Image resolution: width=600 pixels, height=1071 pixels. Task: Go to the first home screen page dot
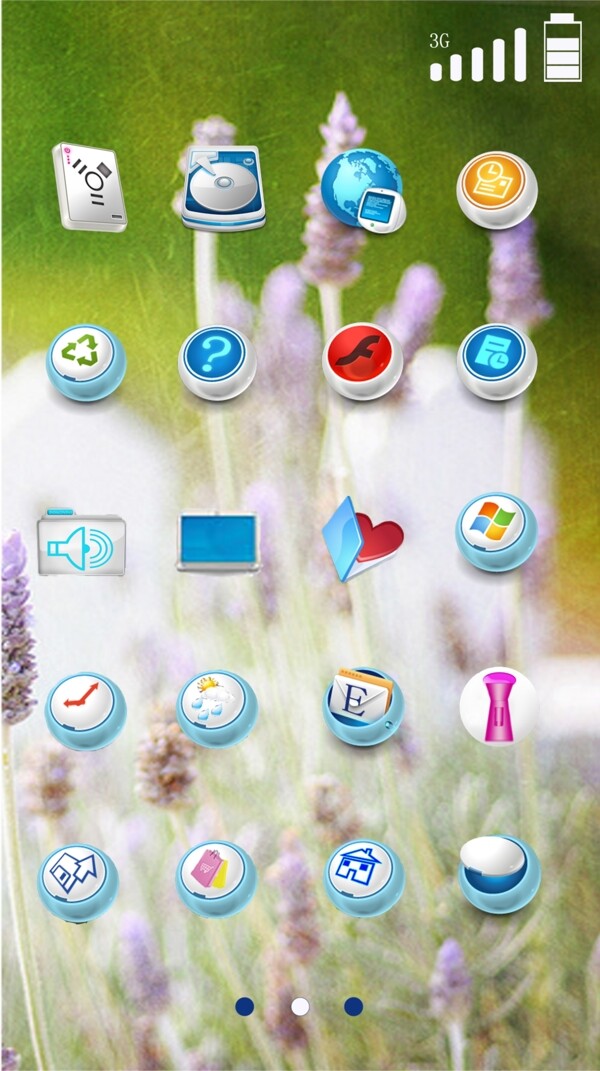[x=245, y=1006]
